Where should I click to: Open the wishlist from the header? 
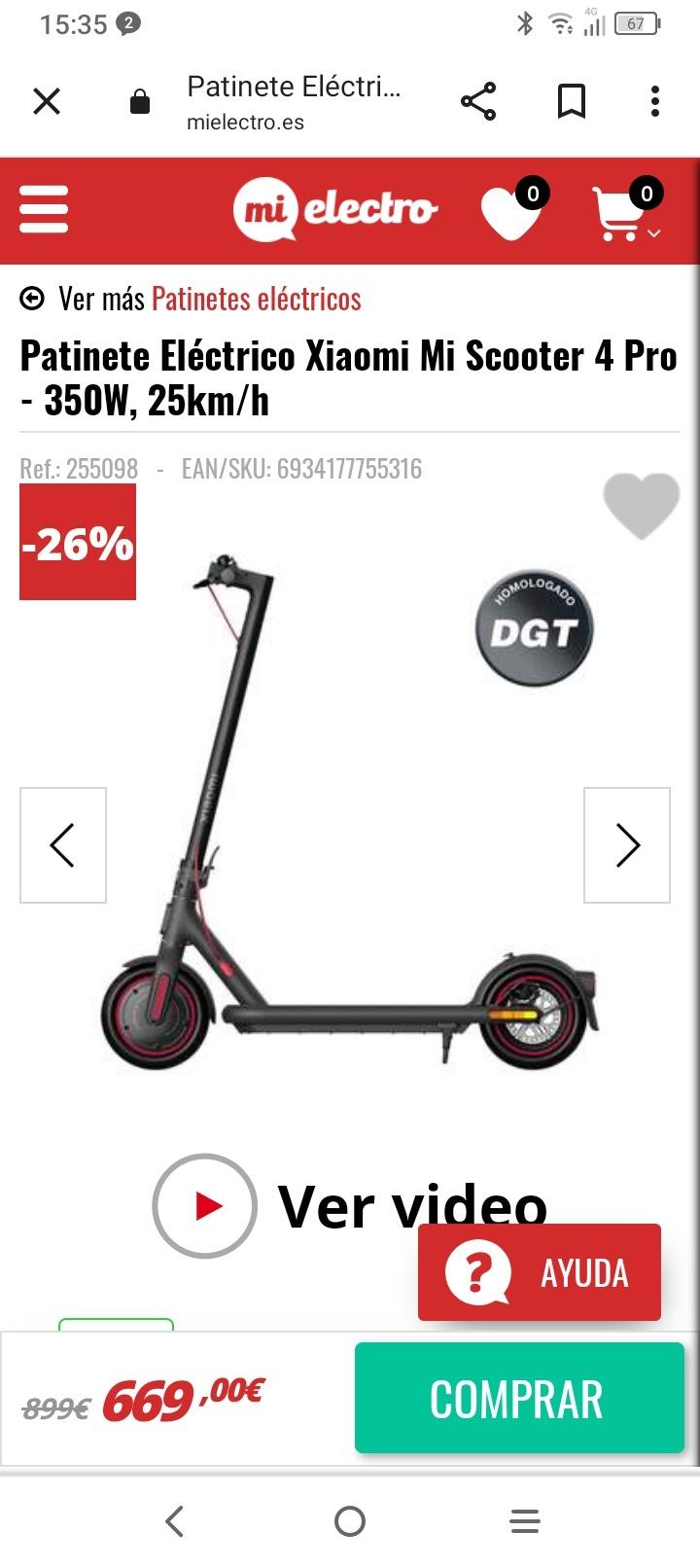pos(512,211)
